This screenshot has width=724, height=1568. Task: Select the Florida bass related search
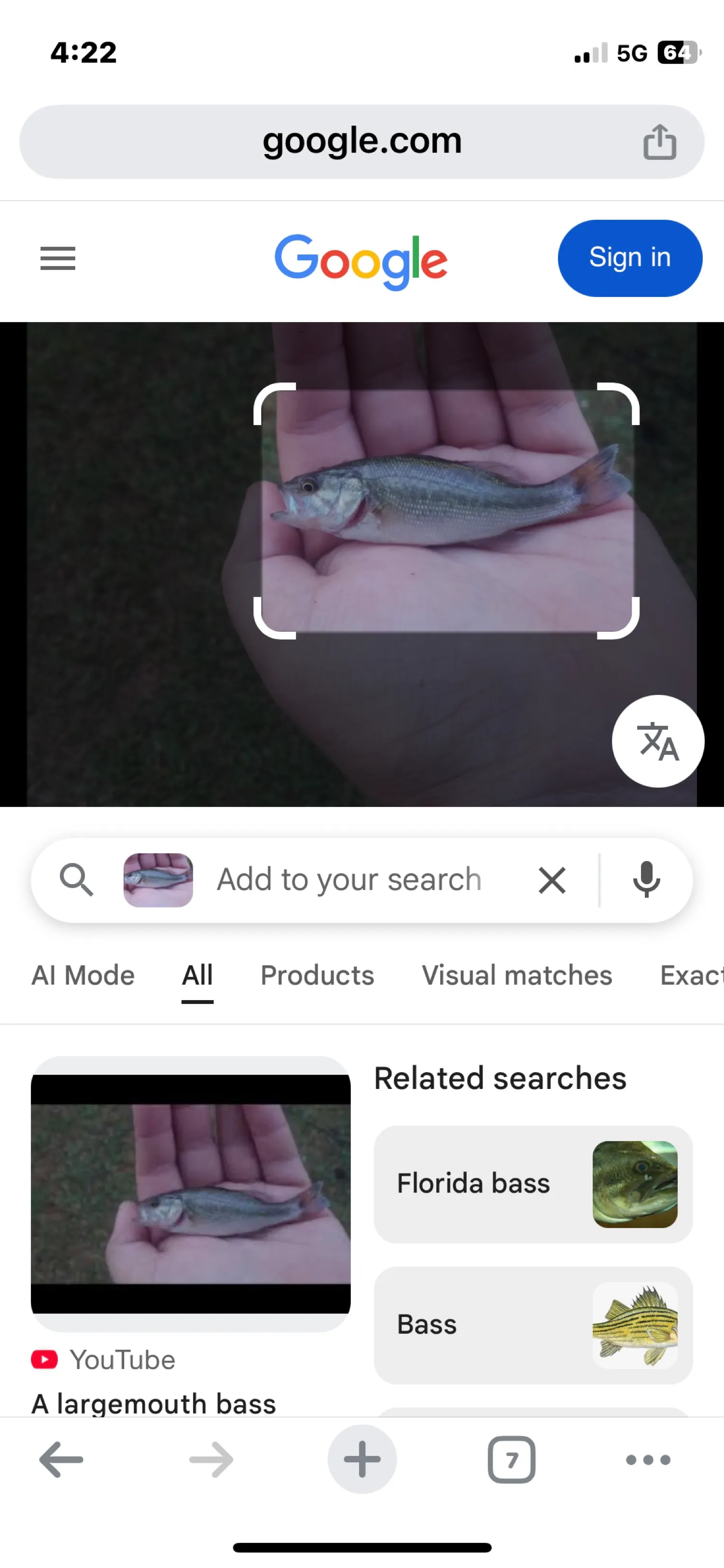533,1184
